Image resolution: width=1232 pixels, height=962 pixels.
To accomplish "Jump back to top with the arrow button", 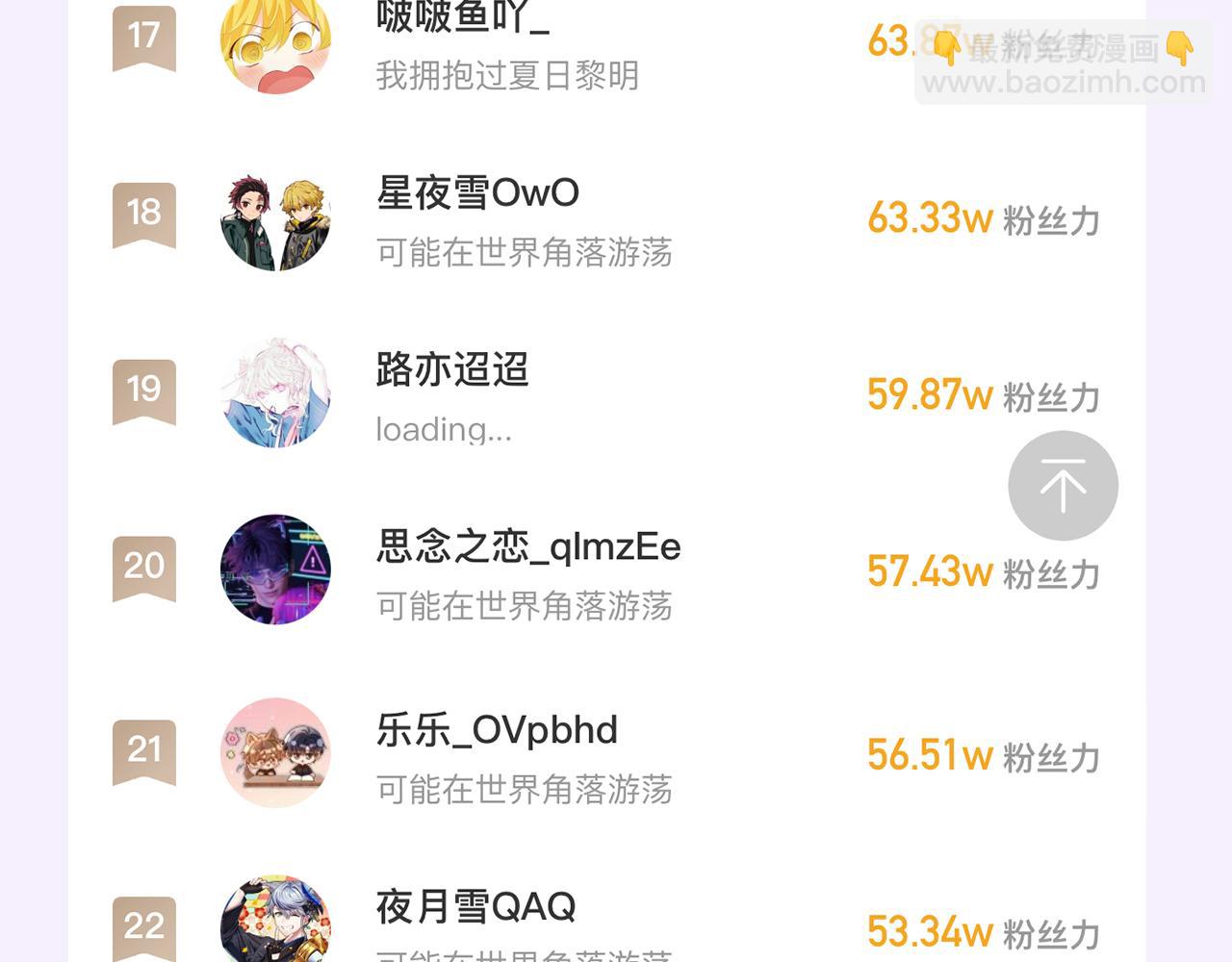I will pos(1063,486).
